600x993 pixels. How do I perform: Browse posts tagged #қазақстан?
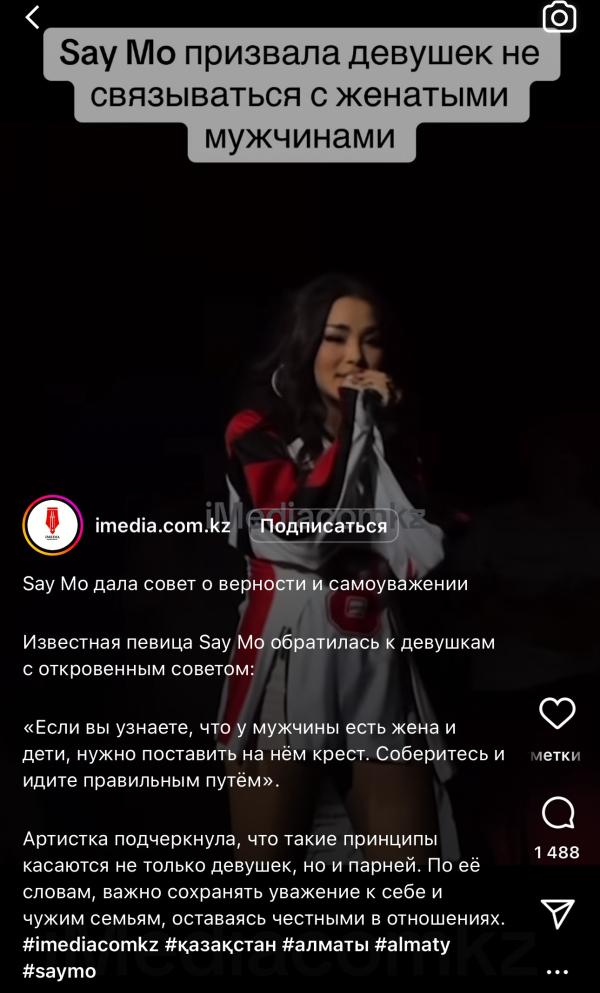(220, 944)
